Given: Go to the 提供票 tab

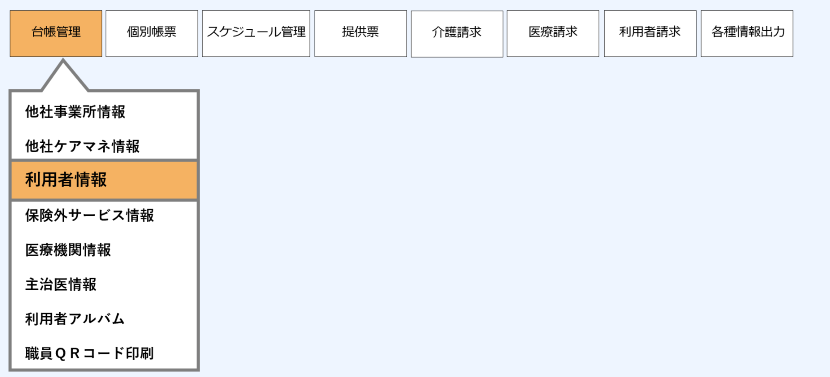Looking at the screenshot, I should pos(360,33).
